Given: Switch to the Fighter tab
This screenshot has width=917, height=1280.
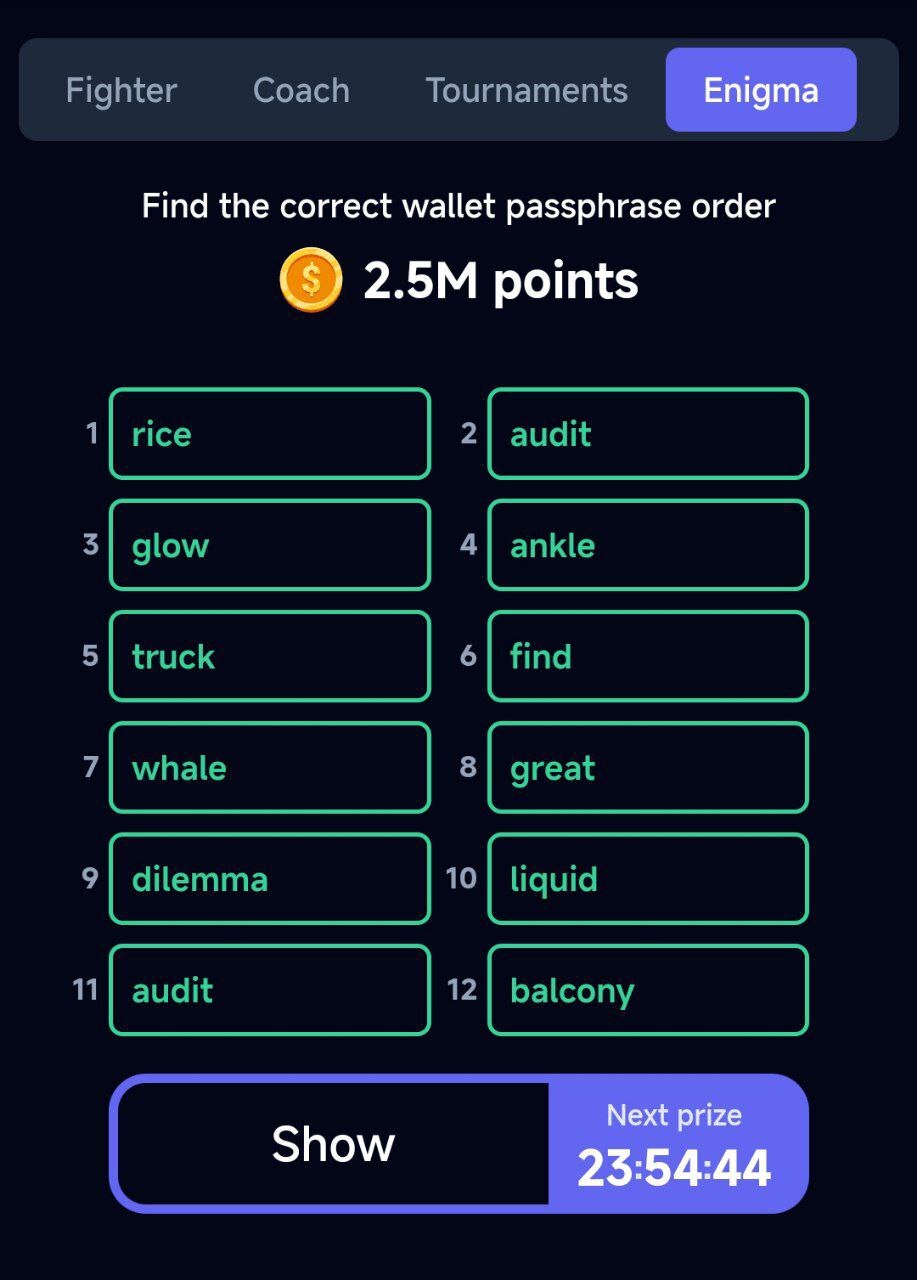Looking at the screenshot, I should click(x=121, y=90).
